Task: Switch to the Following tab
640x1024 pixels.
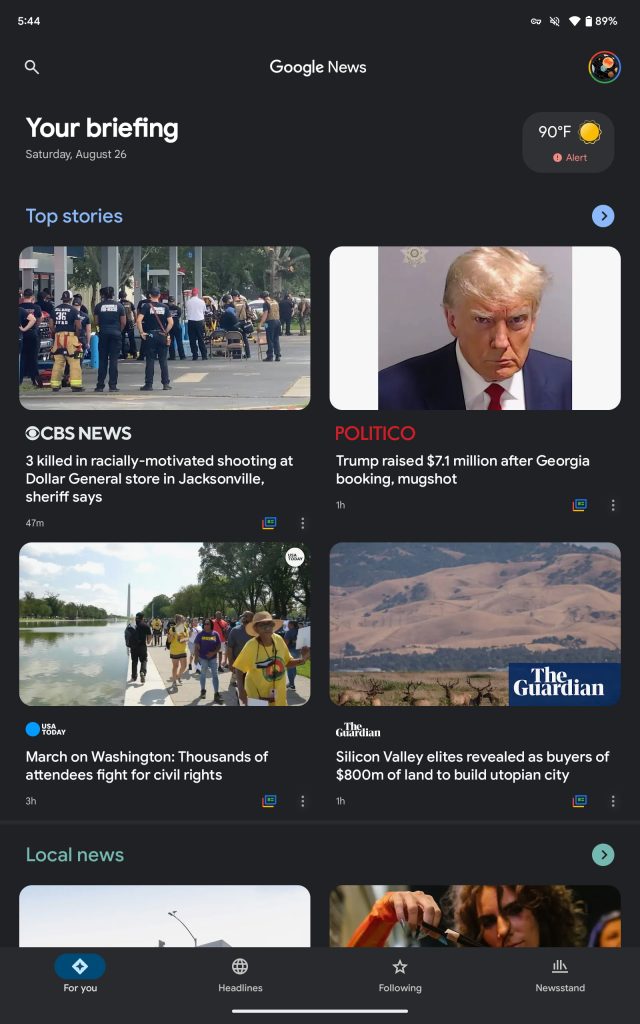Action: [x=400, y=975]
